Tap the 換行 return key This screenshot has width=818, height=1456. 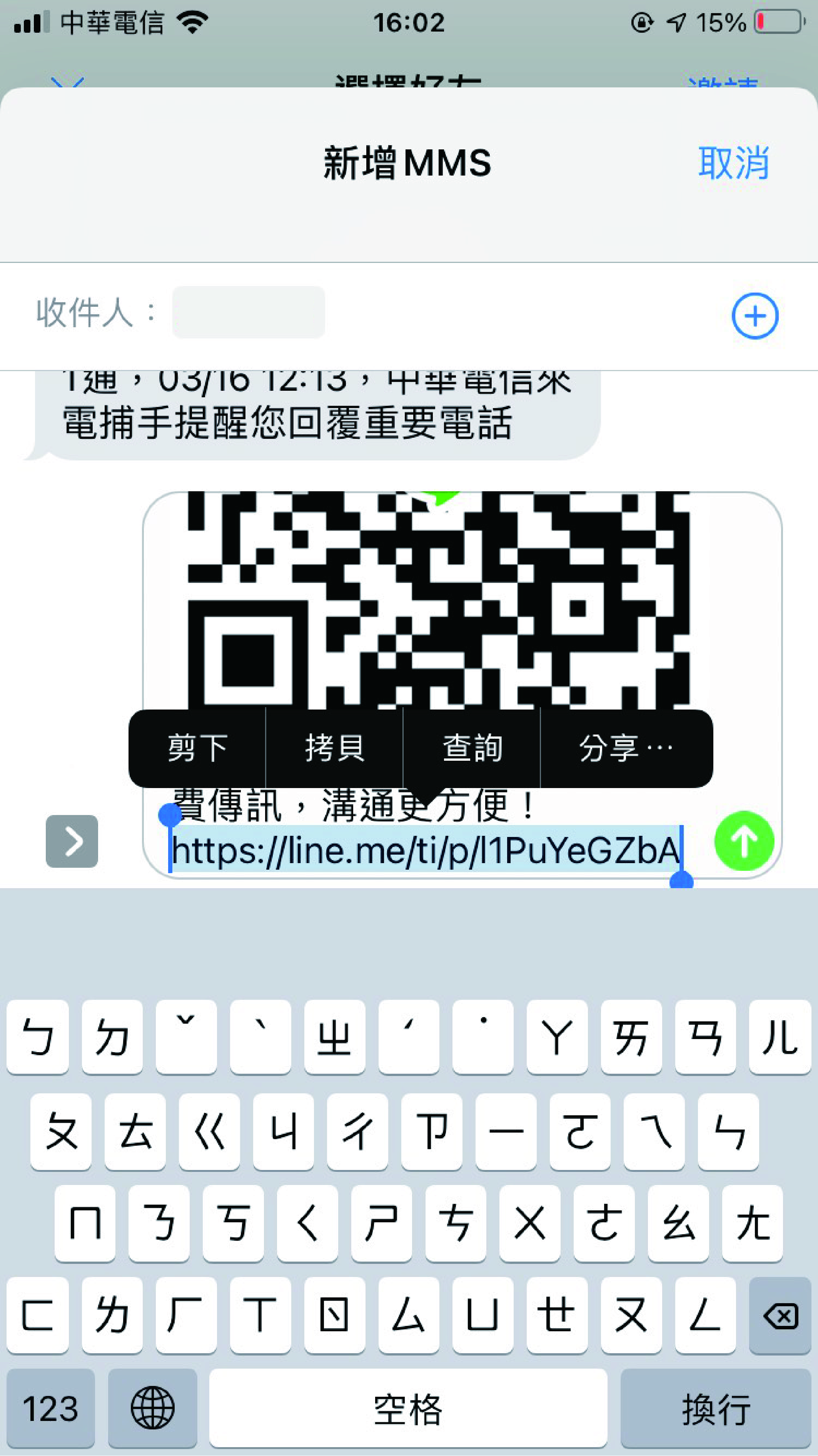(715, 1408)
